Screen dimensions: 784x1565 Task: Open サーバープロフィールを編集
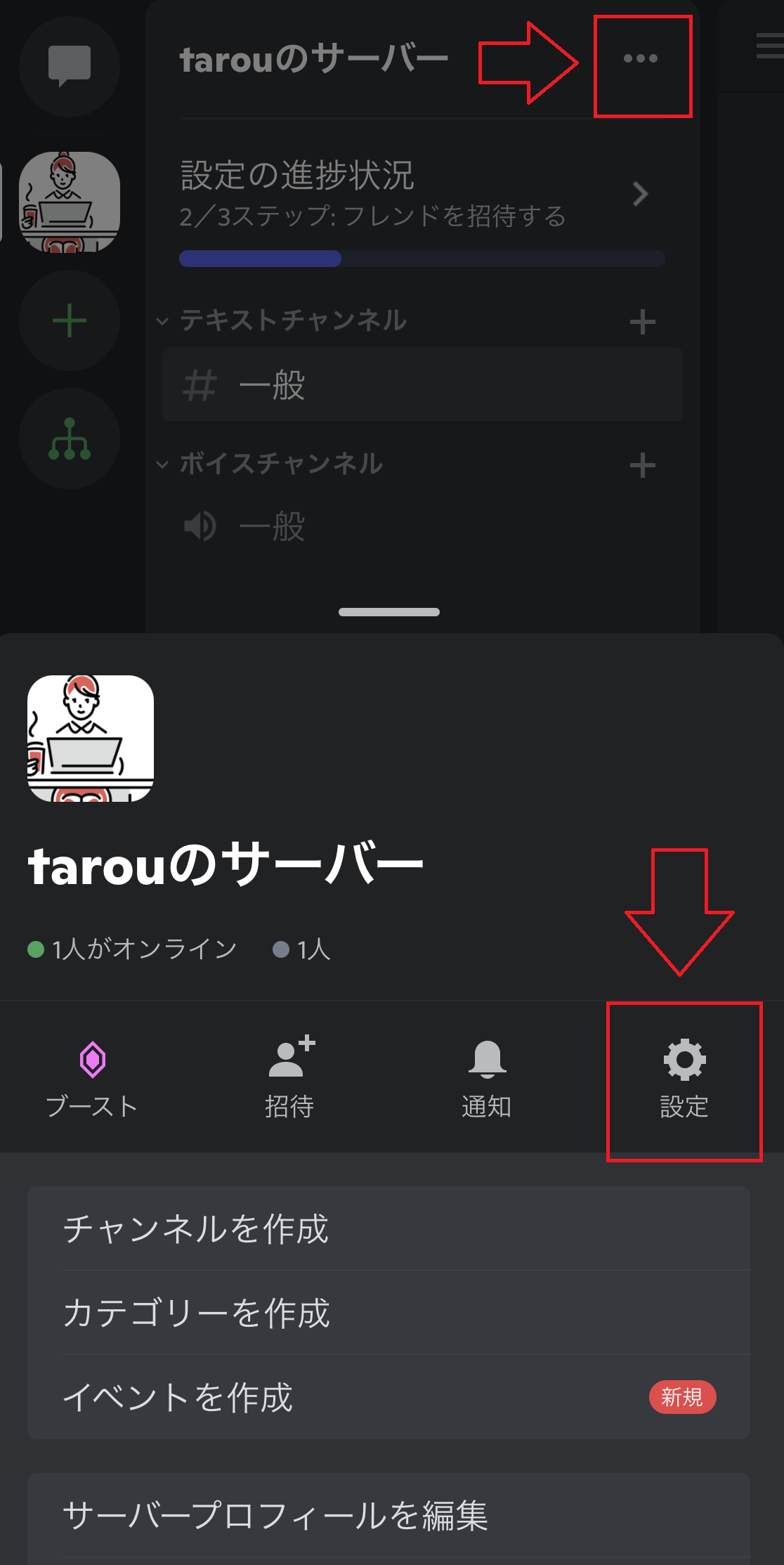(x=388, y=1515)
